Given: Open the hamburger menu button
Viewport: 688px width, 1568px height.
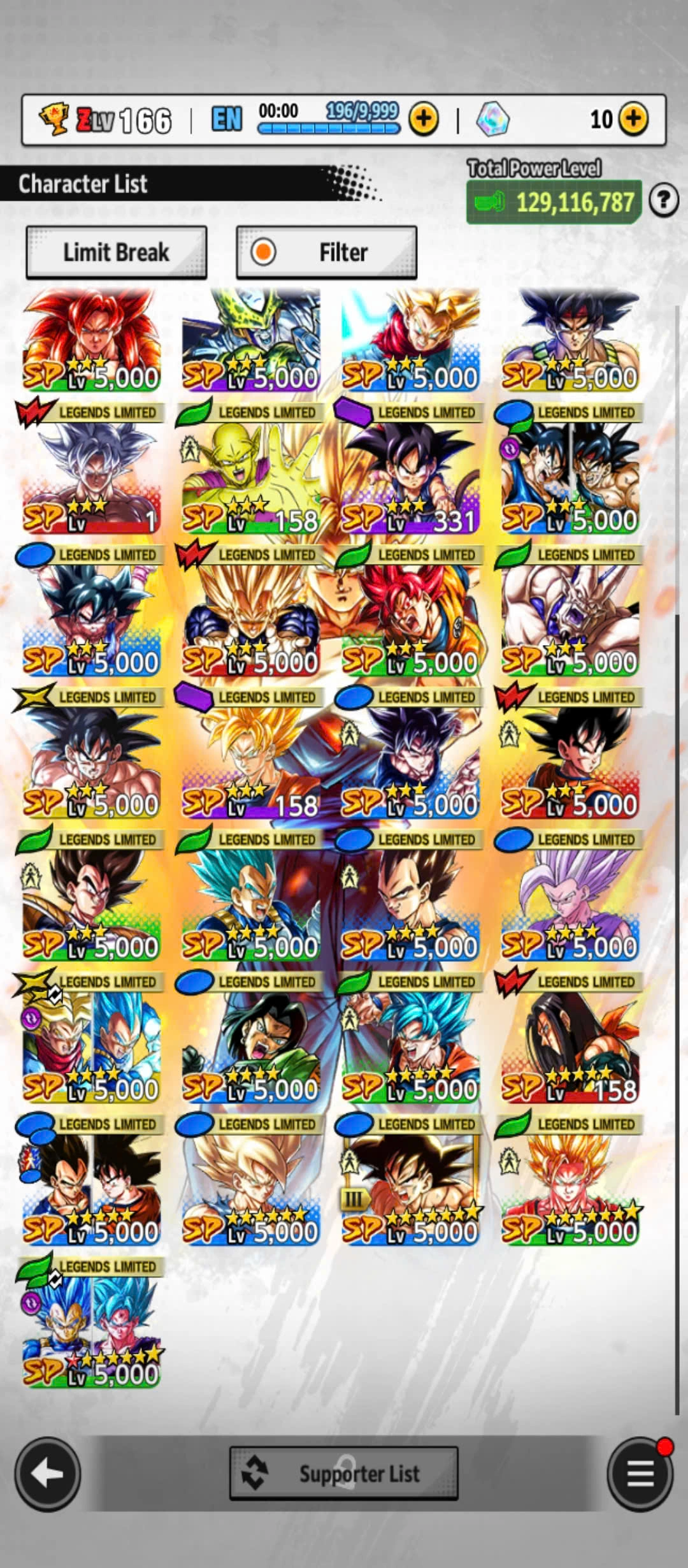Looking at the screenshot, I should (x=640, y=1474).
